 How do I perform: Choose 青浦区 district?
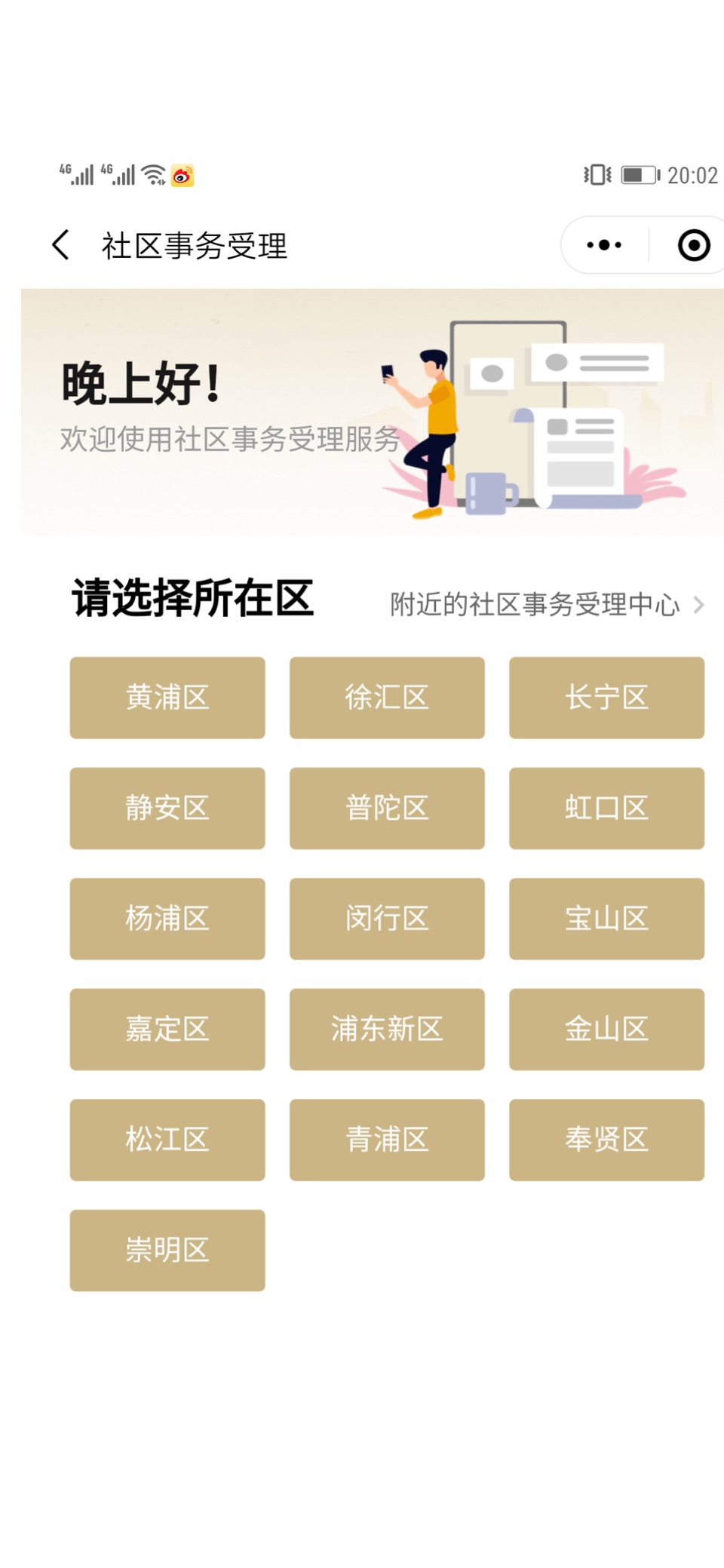387,1140
